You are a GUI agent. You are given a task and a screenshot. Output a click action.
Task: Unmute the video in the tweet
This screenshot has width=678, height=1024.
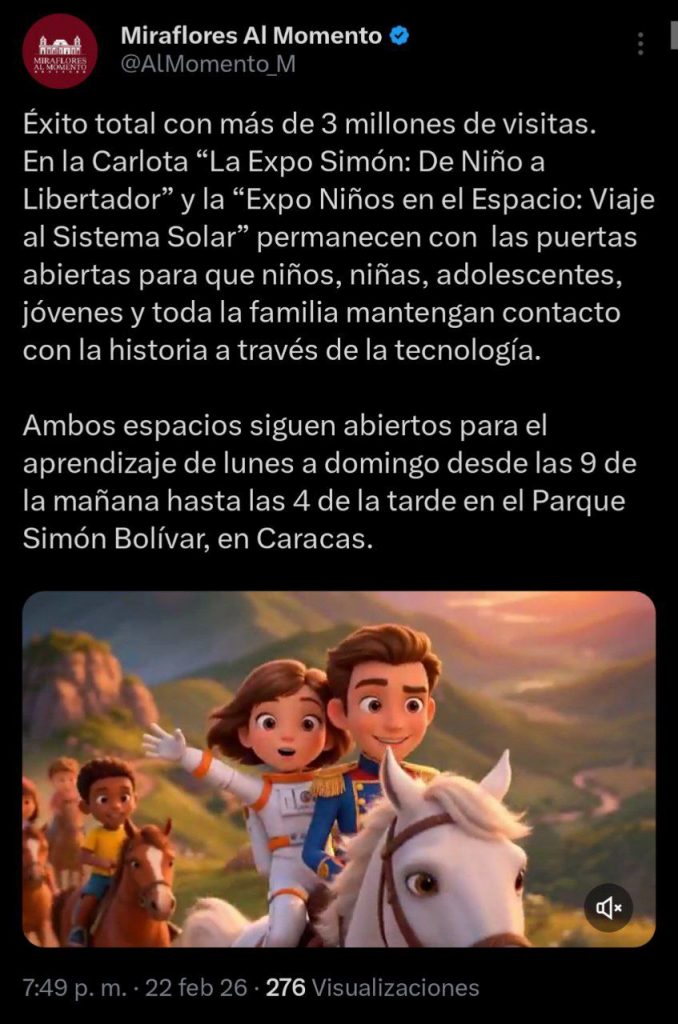click(x=608, y=908)
